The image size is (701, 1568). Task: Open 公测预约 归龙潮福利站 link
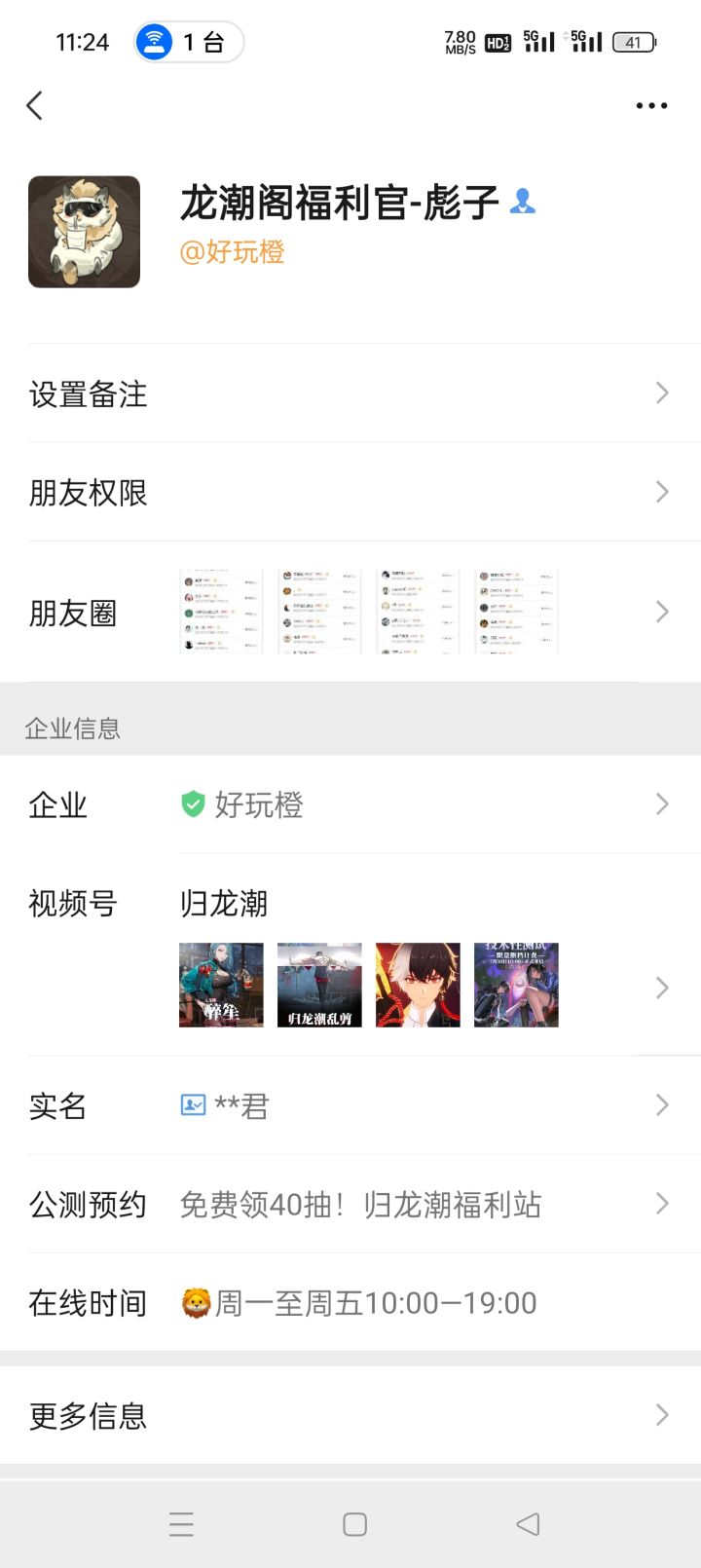[350, 1204]
